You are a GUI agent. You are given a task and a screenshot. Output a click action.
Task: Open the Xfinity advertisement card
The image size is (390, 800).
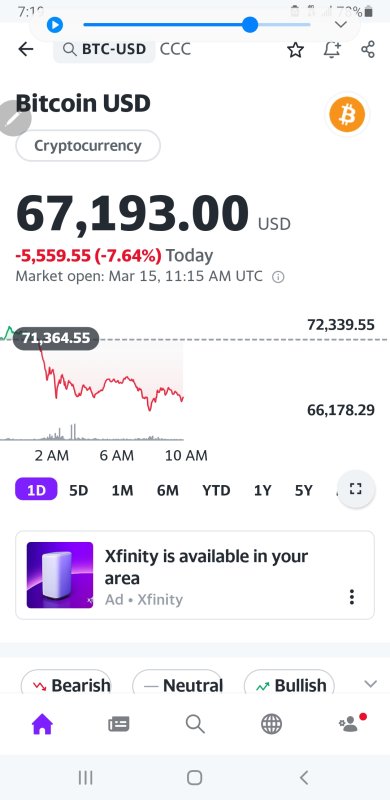[x=195, y=575]
